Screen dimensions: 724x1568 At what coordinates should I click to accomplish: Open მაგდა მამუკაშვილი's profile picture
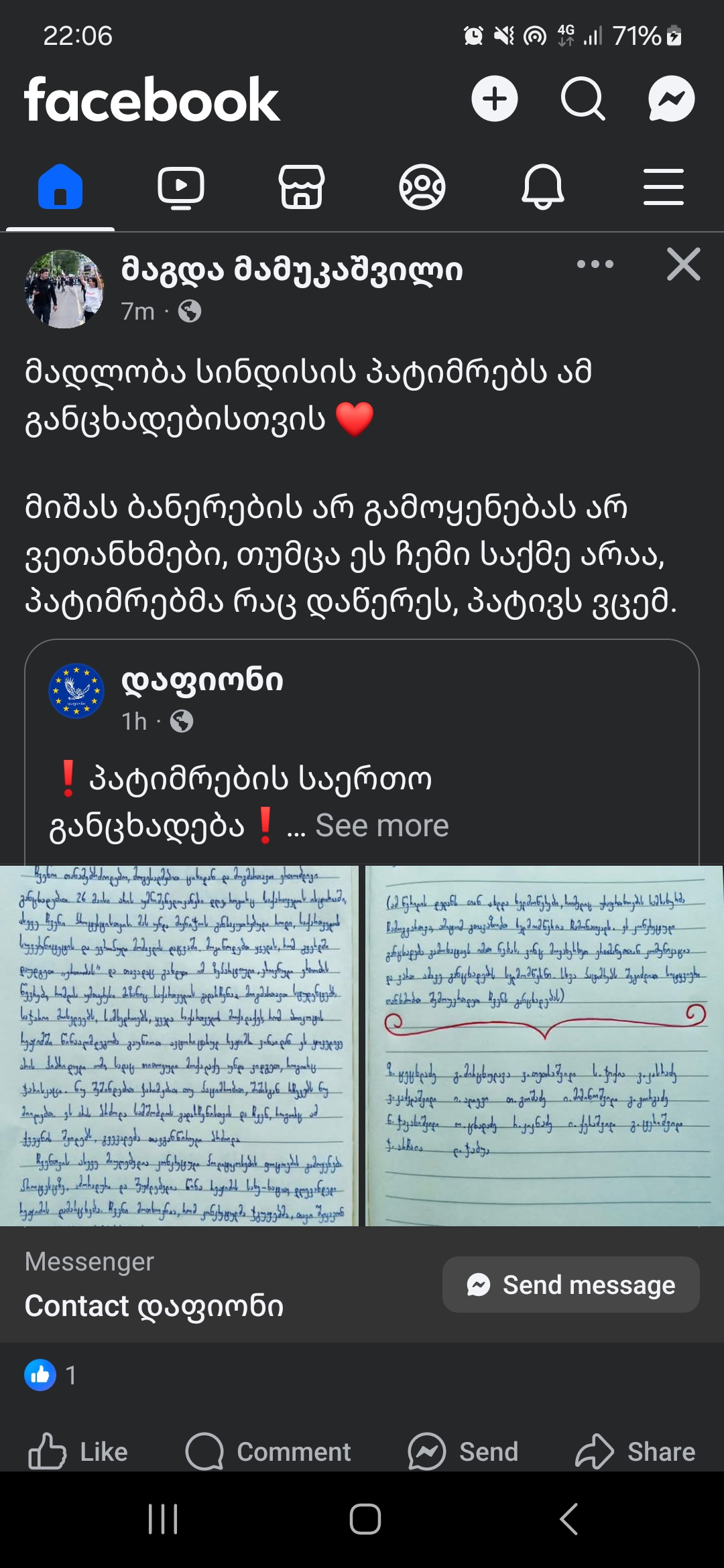click(64, 289)
